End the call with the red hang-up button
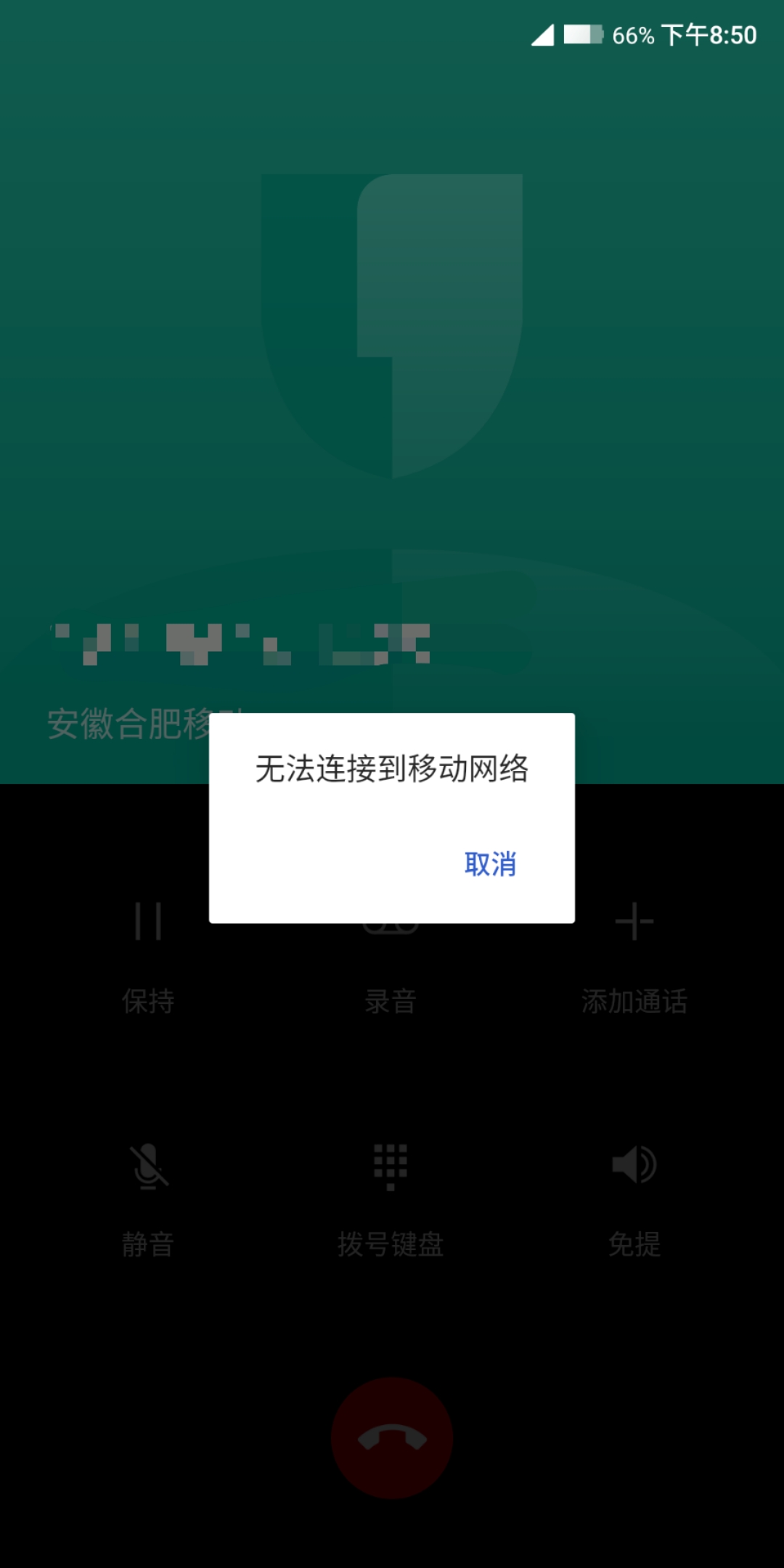784x1568 pixels. [392, 1438]
